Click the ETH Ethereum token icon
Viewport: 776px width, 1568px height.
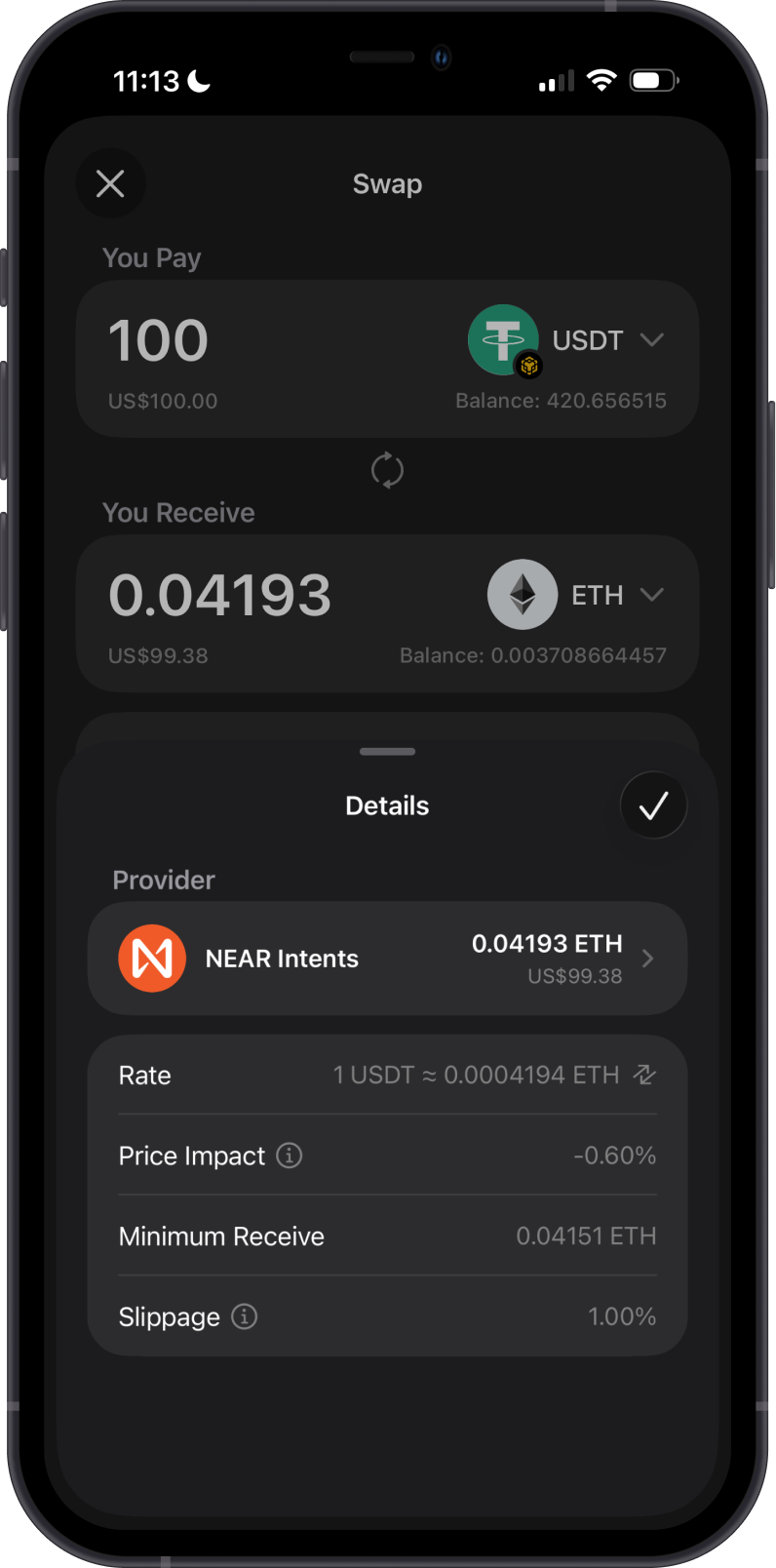[x=523, y=594]
